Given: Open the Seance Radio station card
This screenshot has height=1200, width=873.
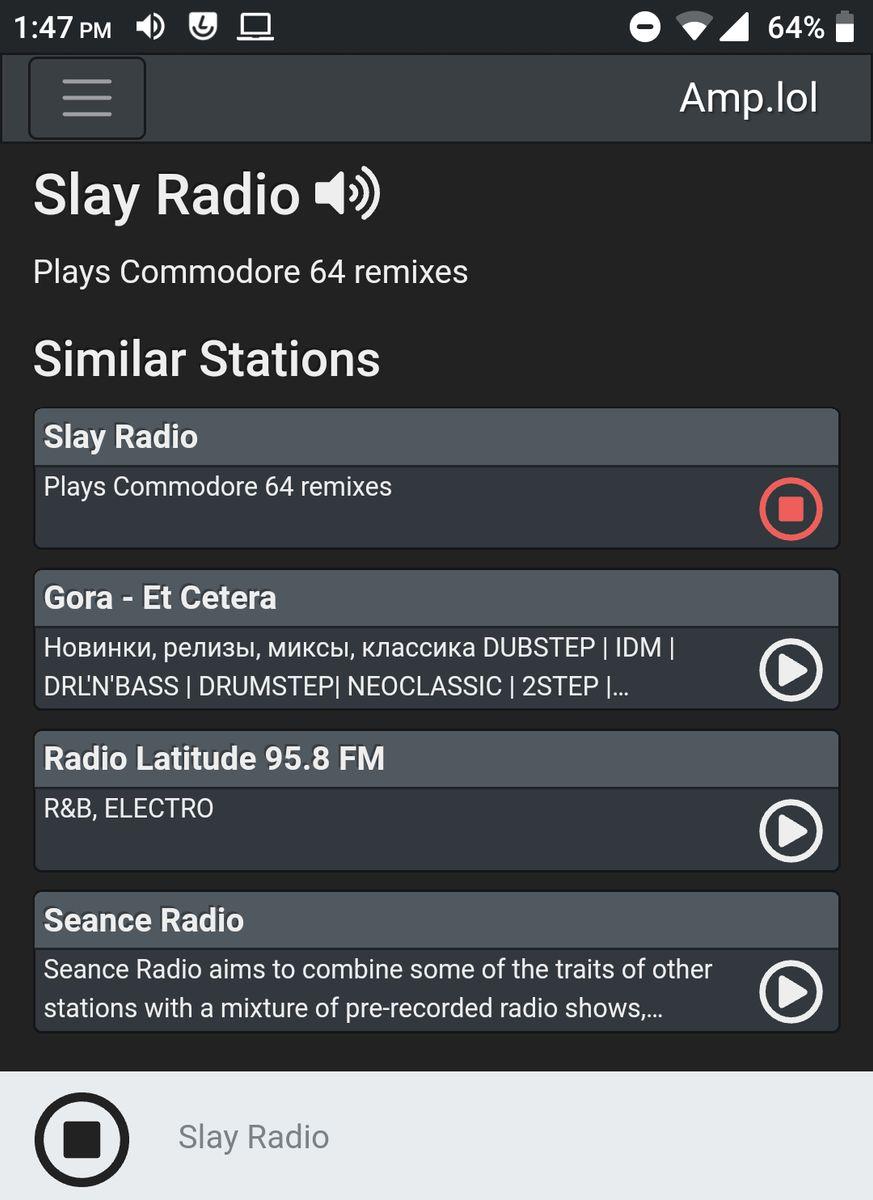Looking at the screenshot, I should (144, 920).
